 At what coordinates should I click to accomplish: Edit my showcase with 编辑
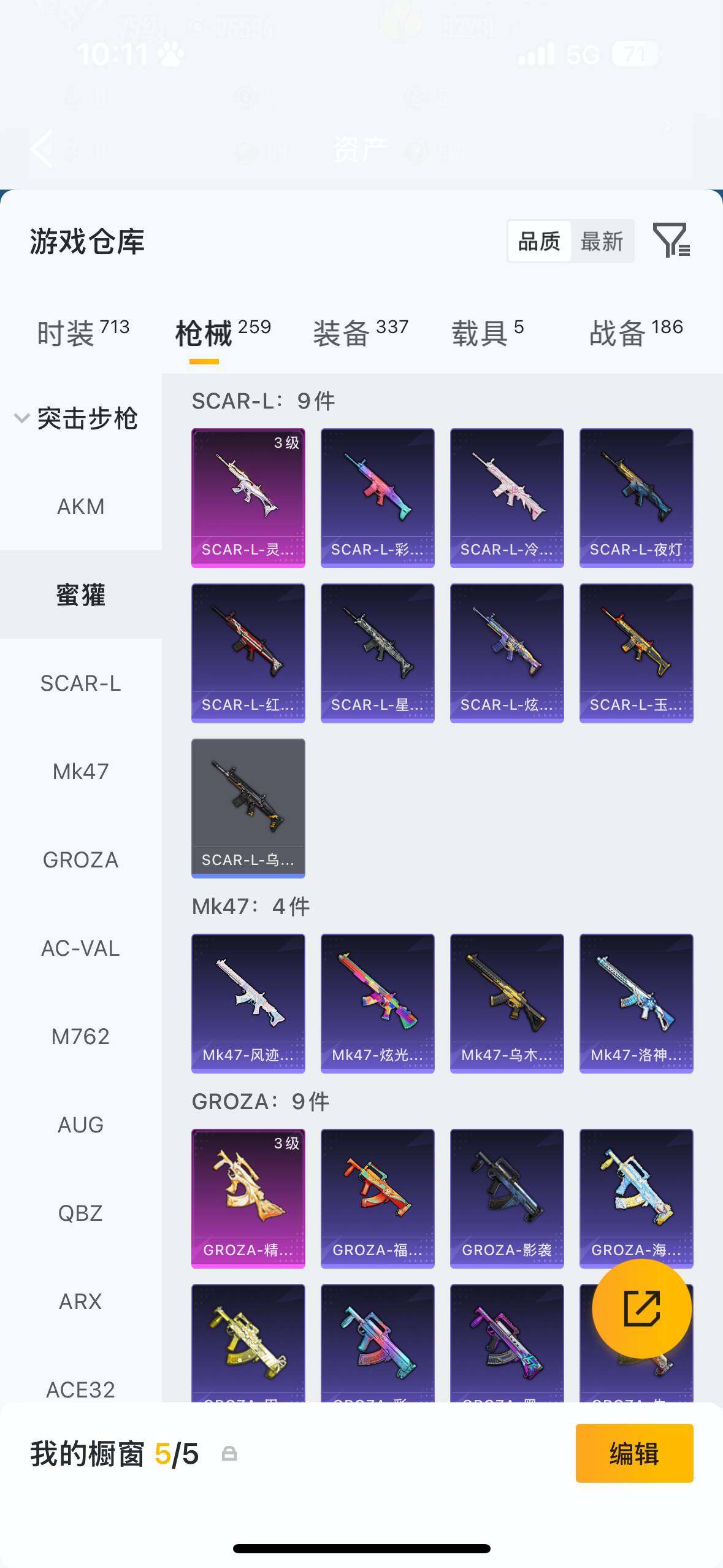point(634,1453)
